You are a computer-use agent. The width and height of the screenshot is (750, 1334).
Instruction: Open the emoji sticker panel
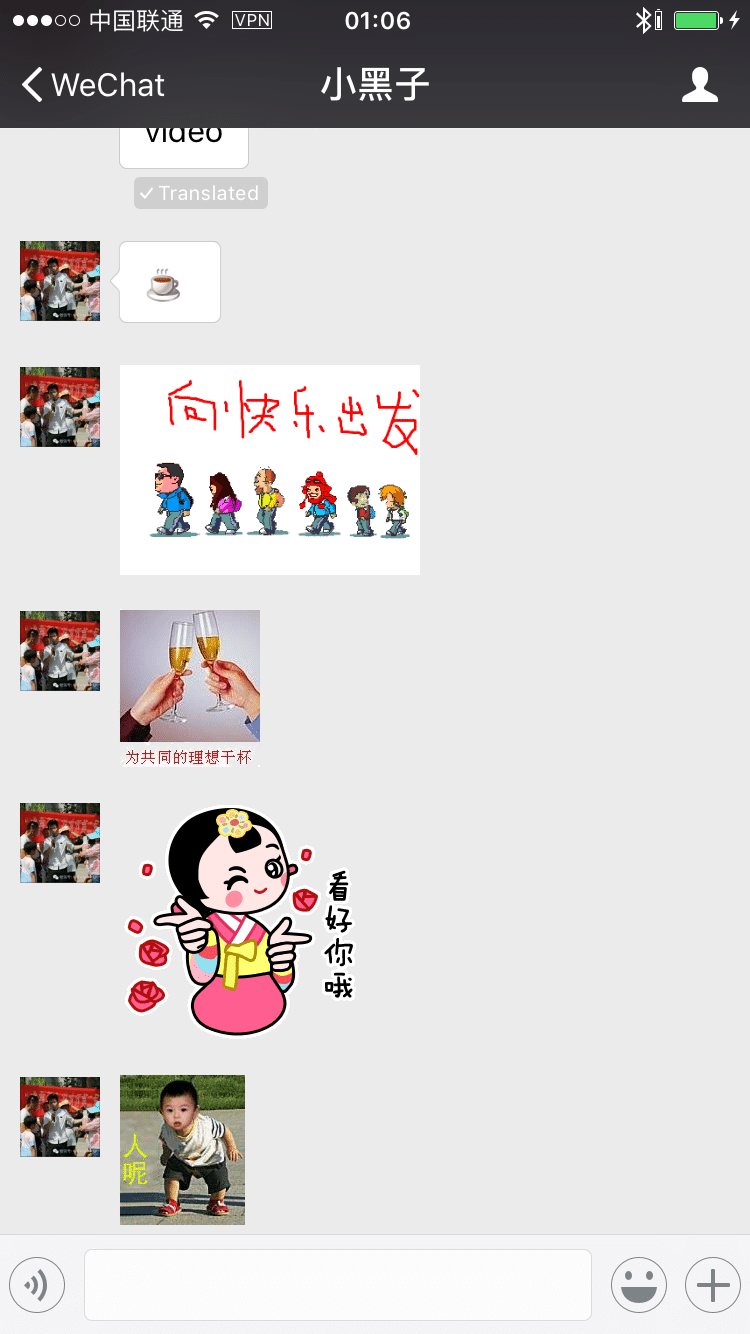638,1285
